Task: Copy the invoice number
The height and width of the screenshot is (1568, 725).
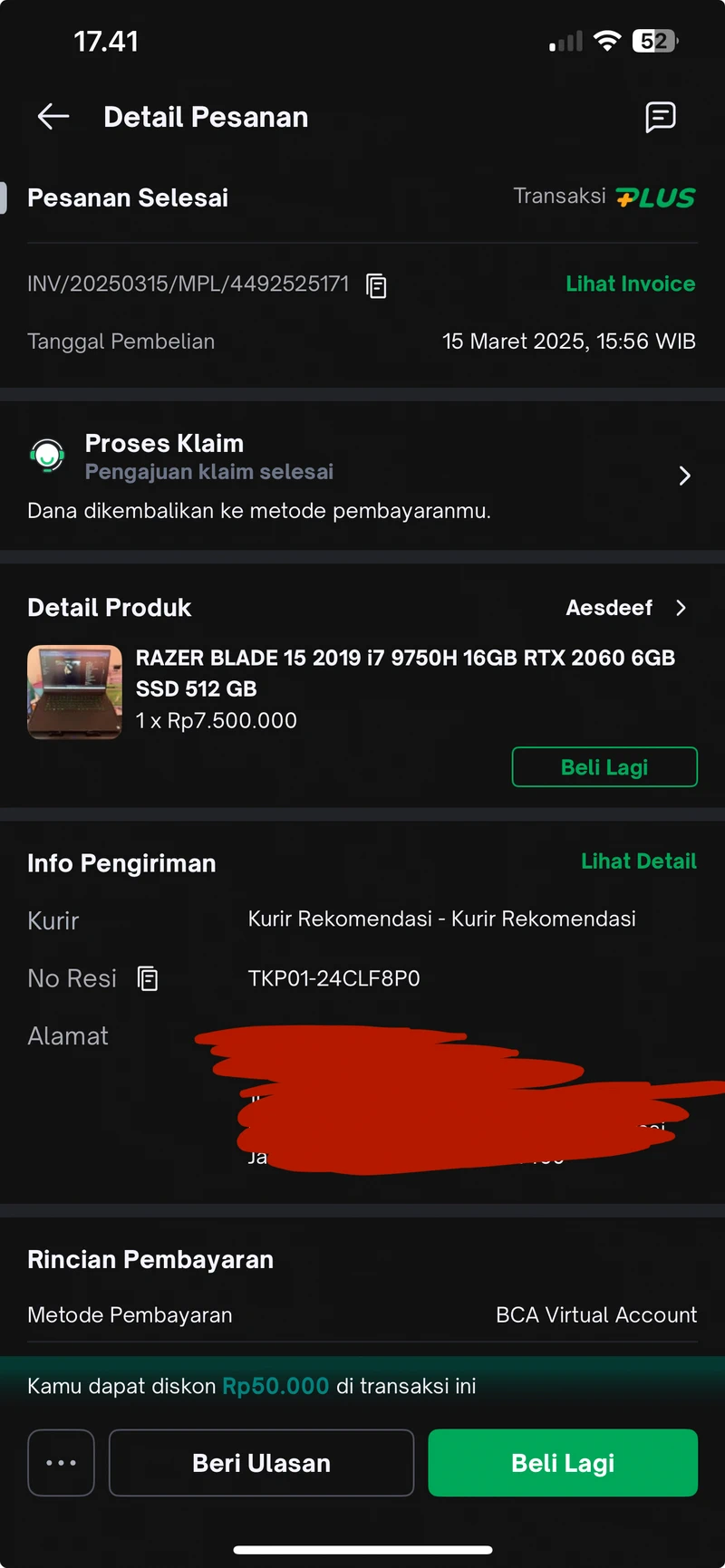Action: (x=376, y=286)
